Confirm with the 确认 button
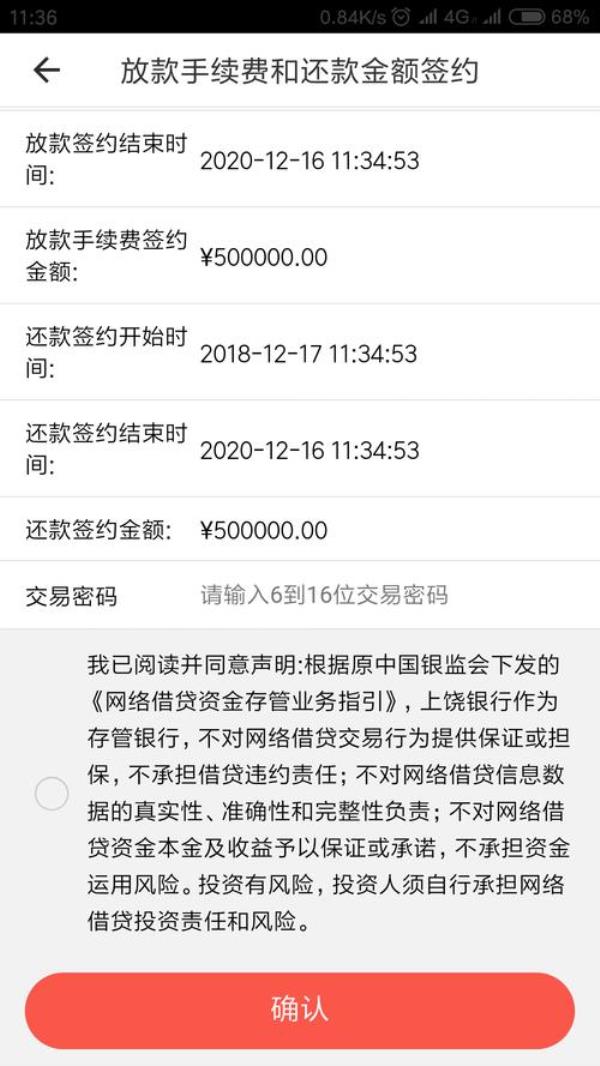600x1066 pixels. point(300,1010)
